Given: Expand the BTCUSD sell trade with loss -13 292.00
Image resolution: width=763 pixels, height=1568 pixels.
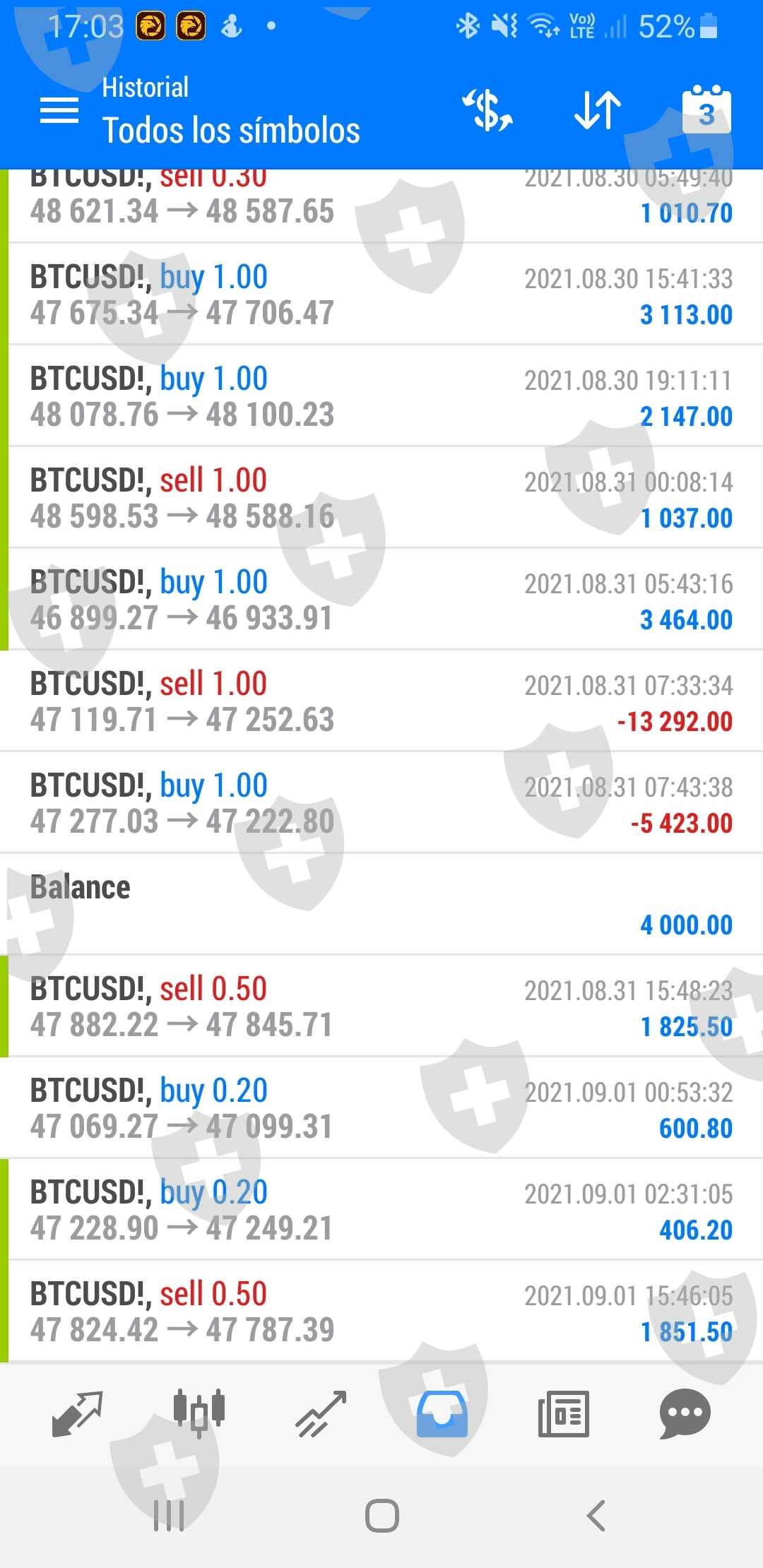Looking at the screenshot, I should [381, 701].
